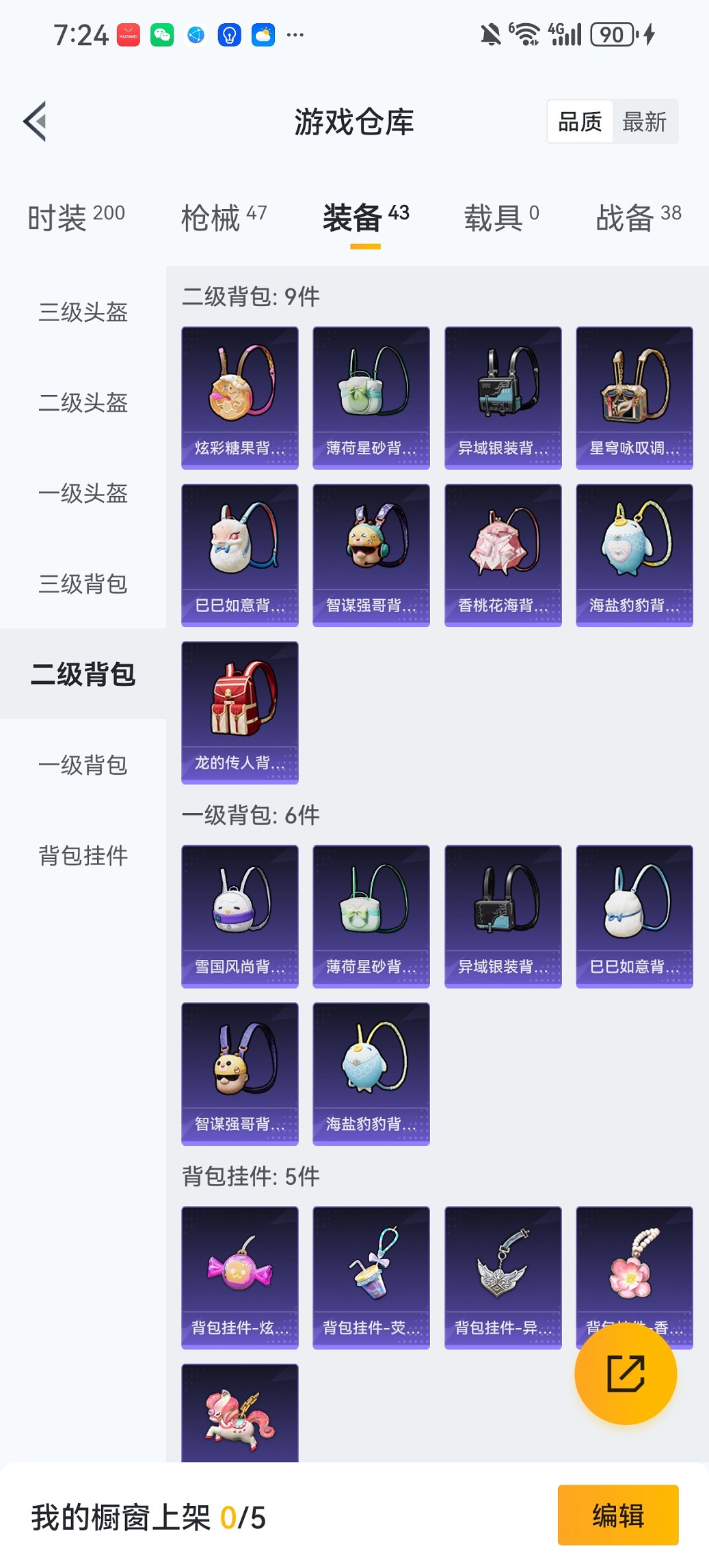Select 三级头盔 in the sidebar
Screen dimensions: 709x1568
pyautogui.click(x=83, y=313)
